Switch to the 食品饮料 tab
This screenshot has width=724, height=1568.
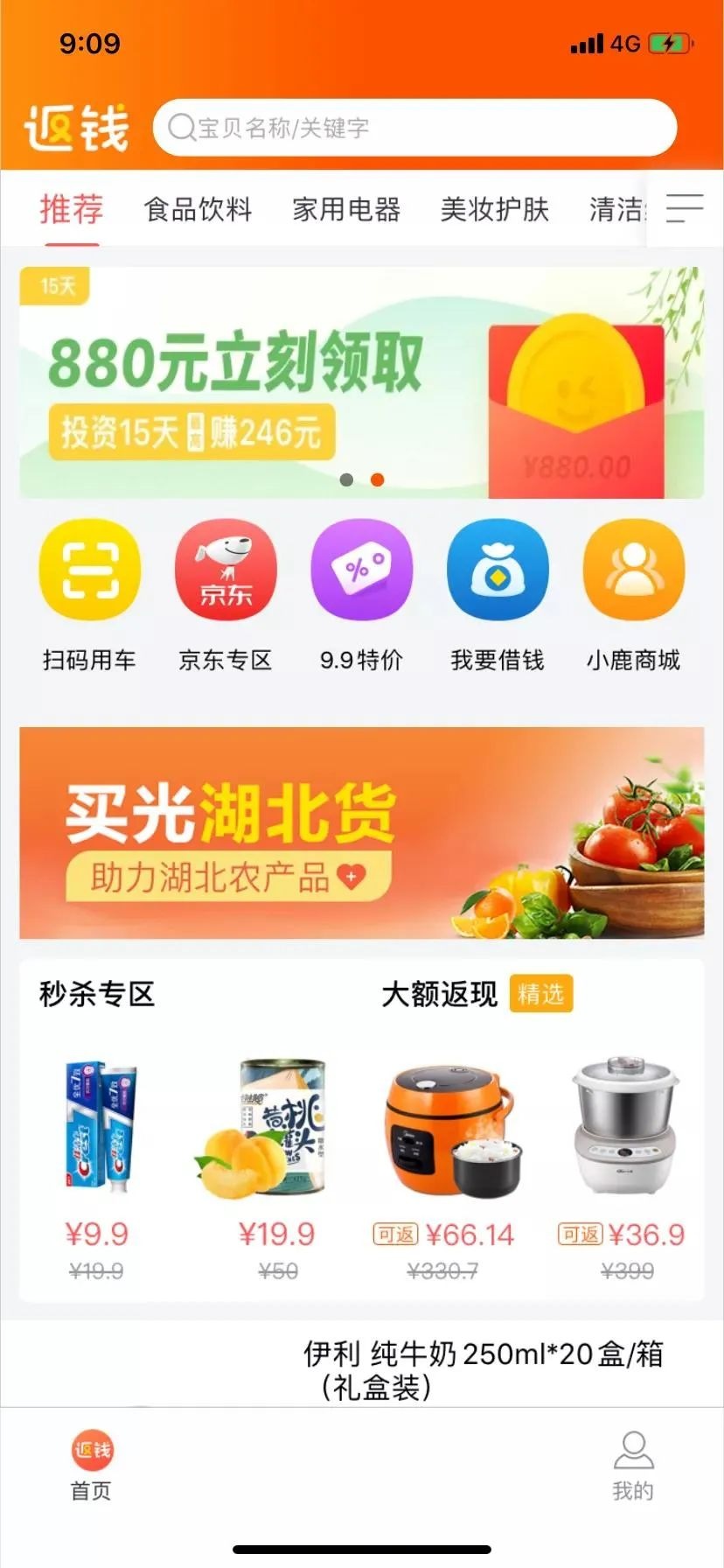(x=199, y=209)
